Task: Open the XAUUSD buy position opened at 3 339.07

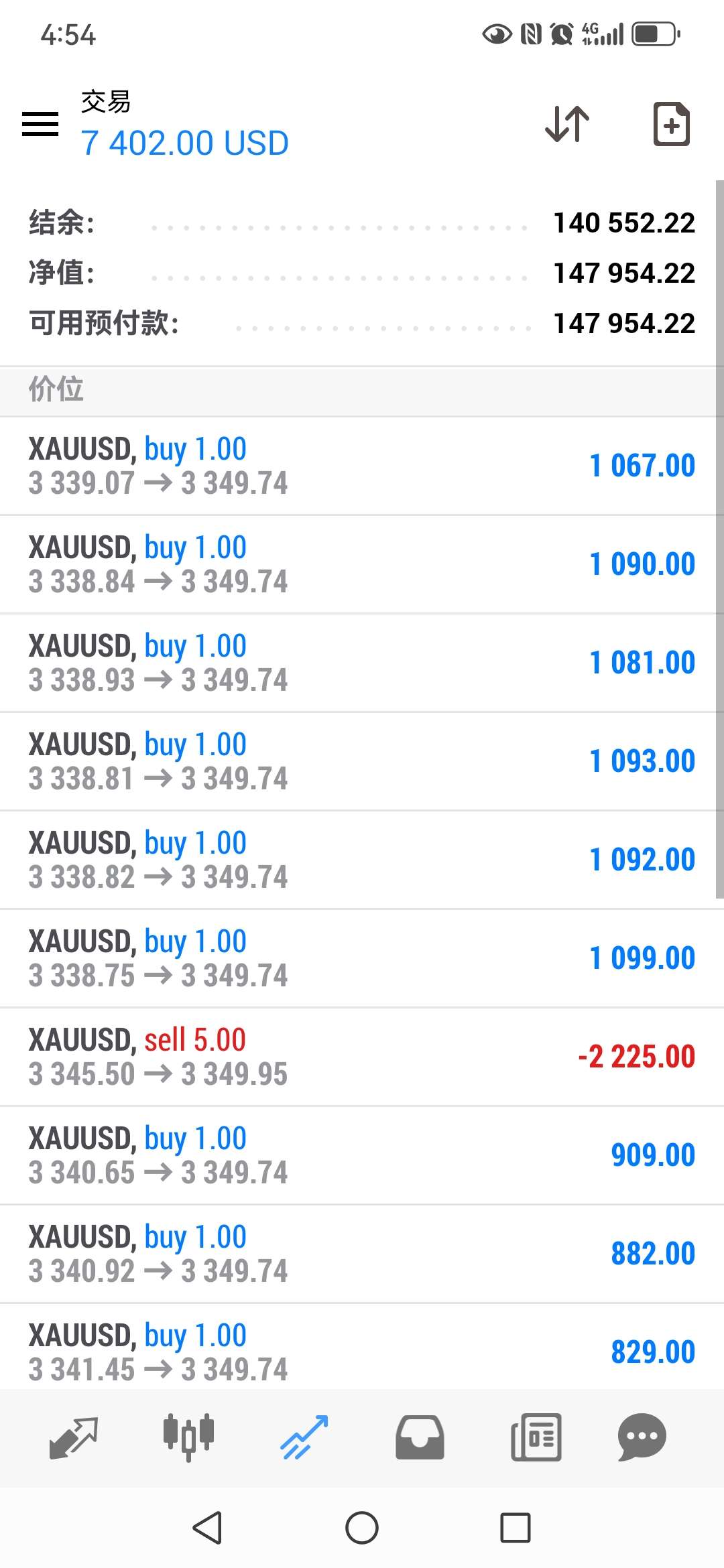Action: [362, 466]
